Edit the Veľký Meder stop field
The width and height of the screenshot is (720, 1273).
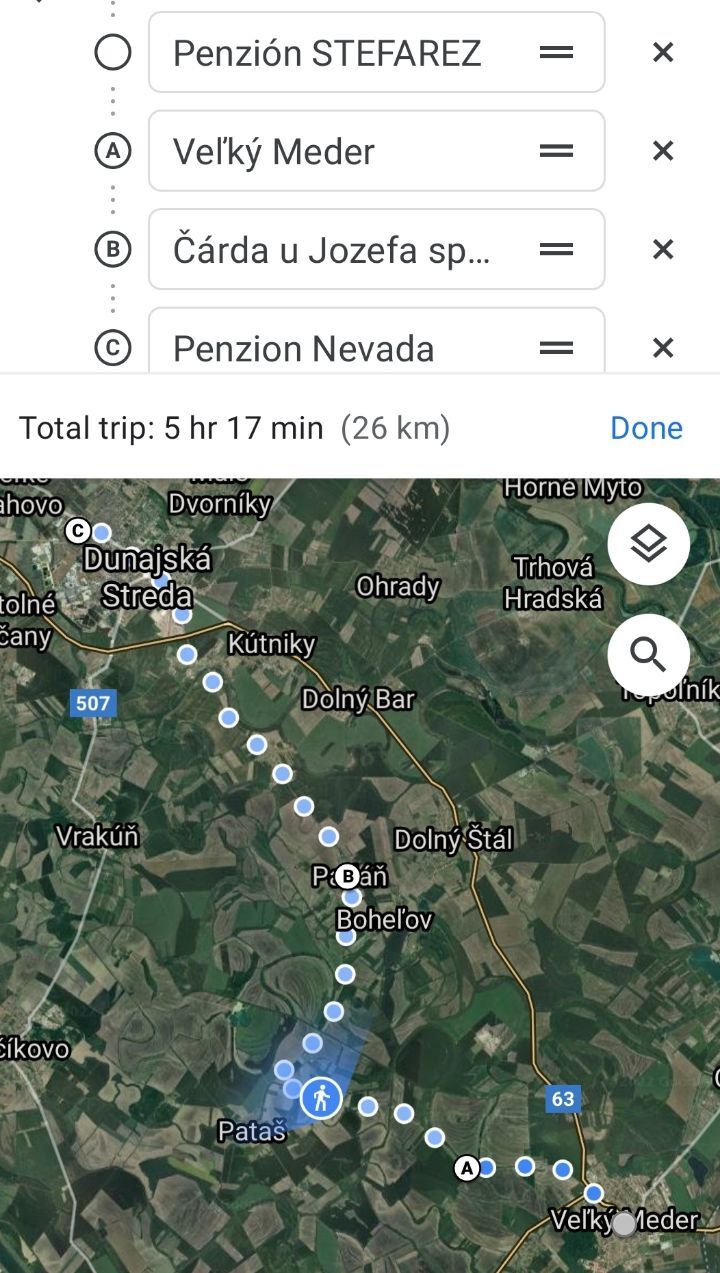[340, 152]
